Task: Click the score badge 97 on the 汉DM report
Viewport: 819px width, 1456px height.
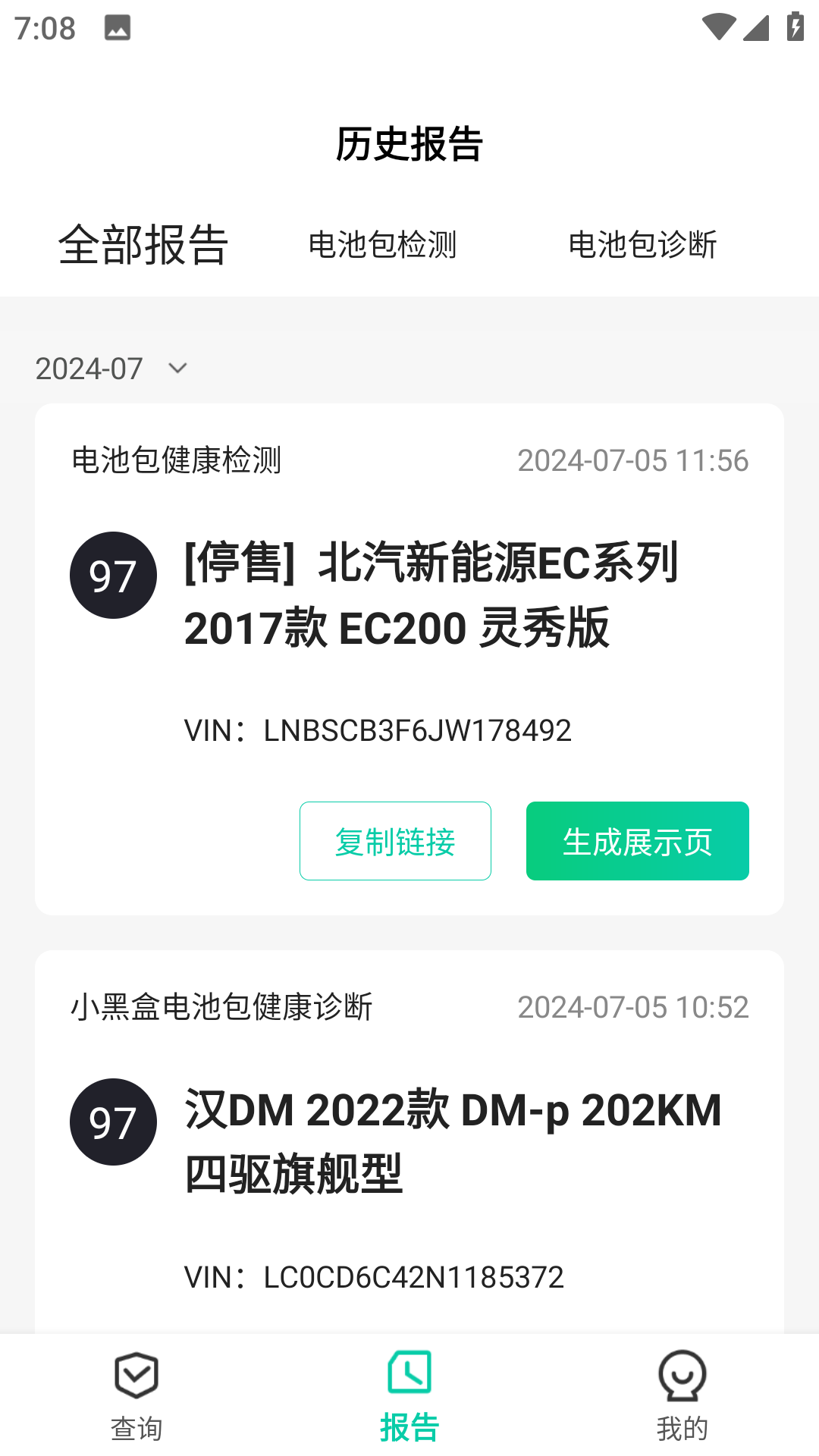Action: point(113,1122)
